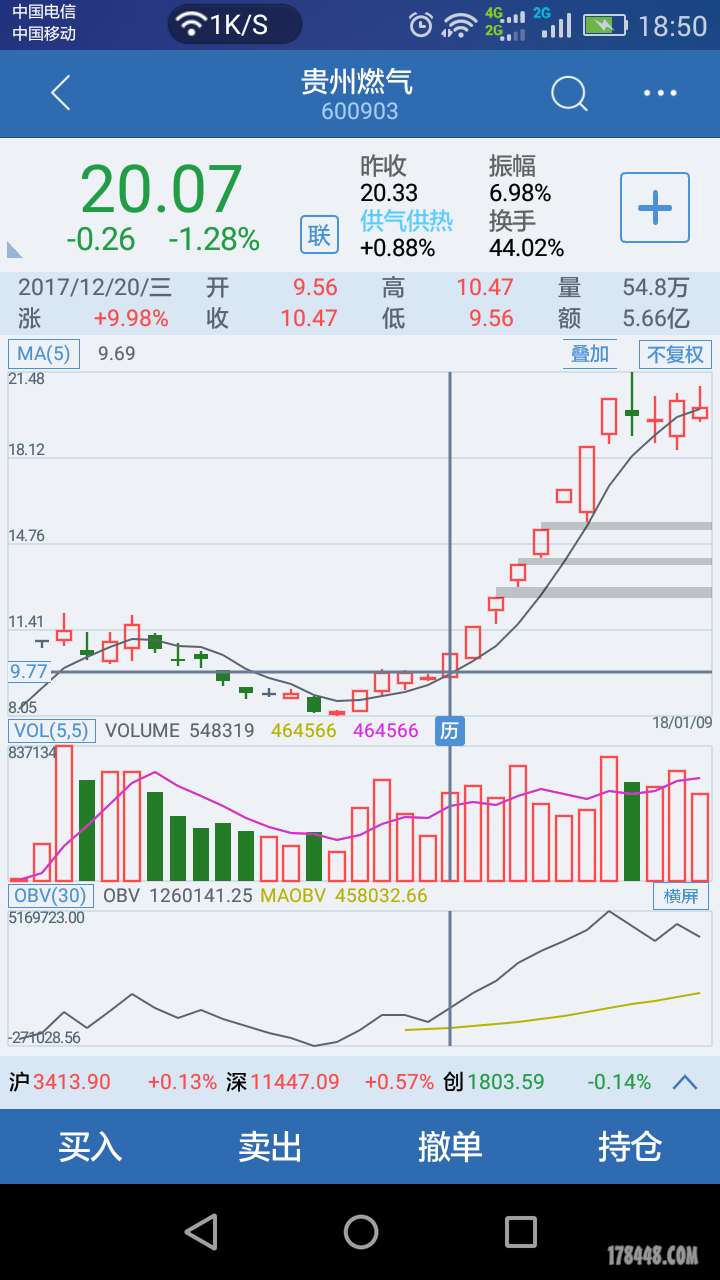Switch to landscape with 横屏
Viewport: 720px width, 1280px height.
click(680, 896)
